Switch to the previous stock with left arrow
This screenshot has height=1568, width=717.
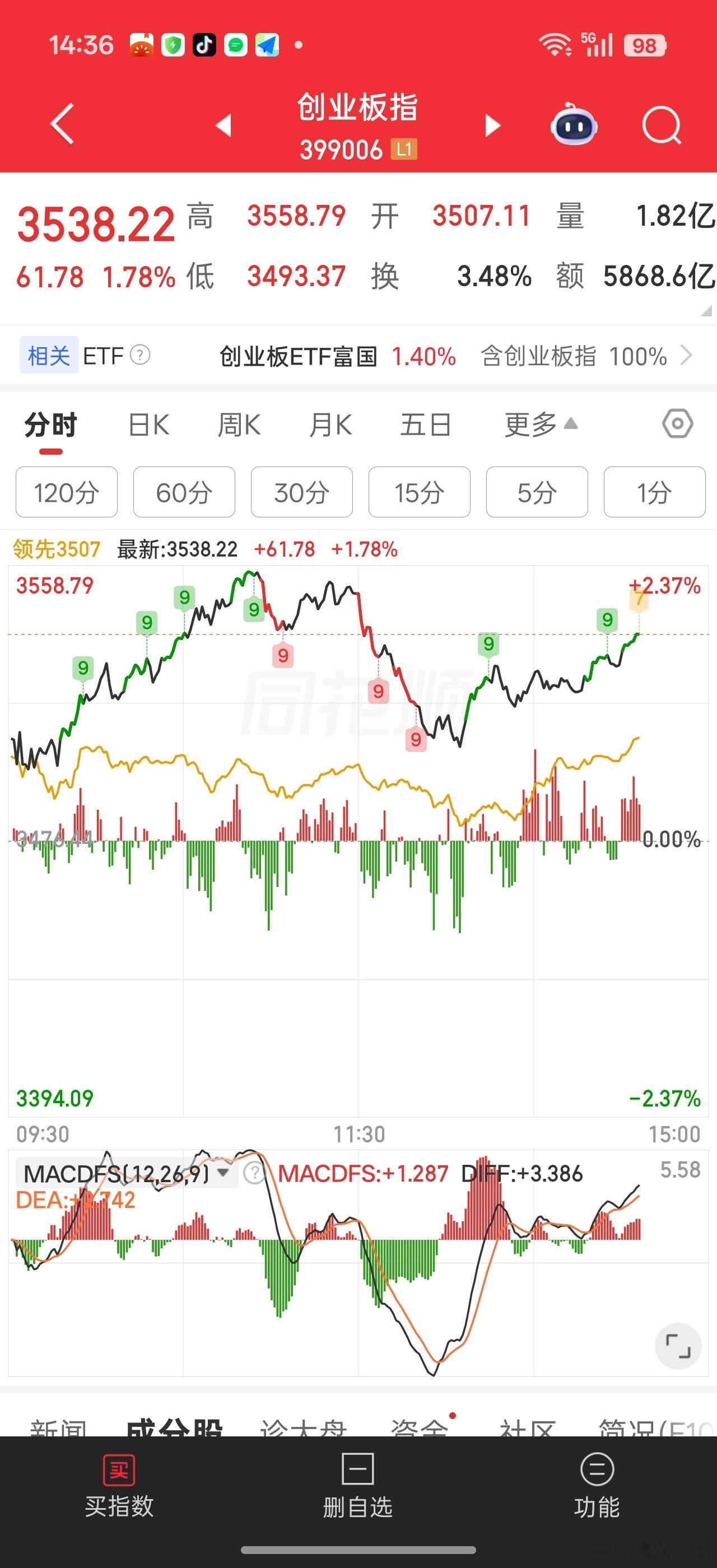[224, 124]
